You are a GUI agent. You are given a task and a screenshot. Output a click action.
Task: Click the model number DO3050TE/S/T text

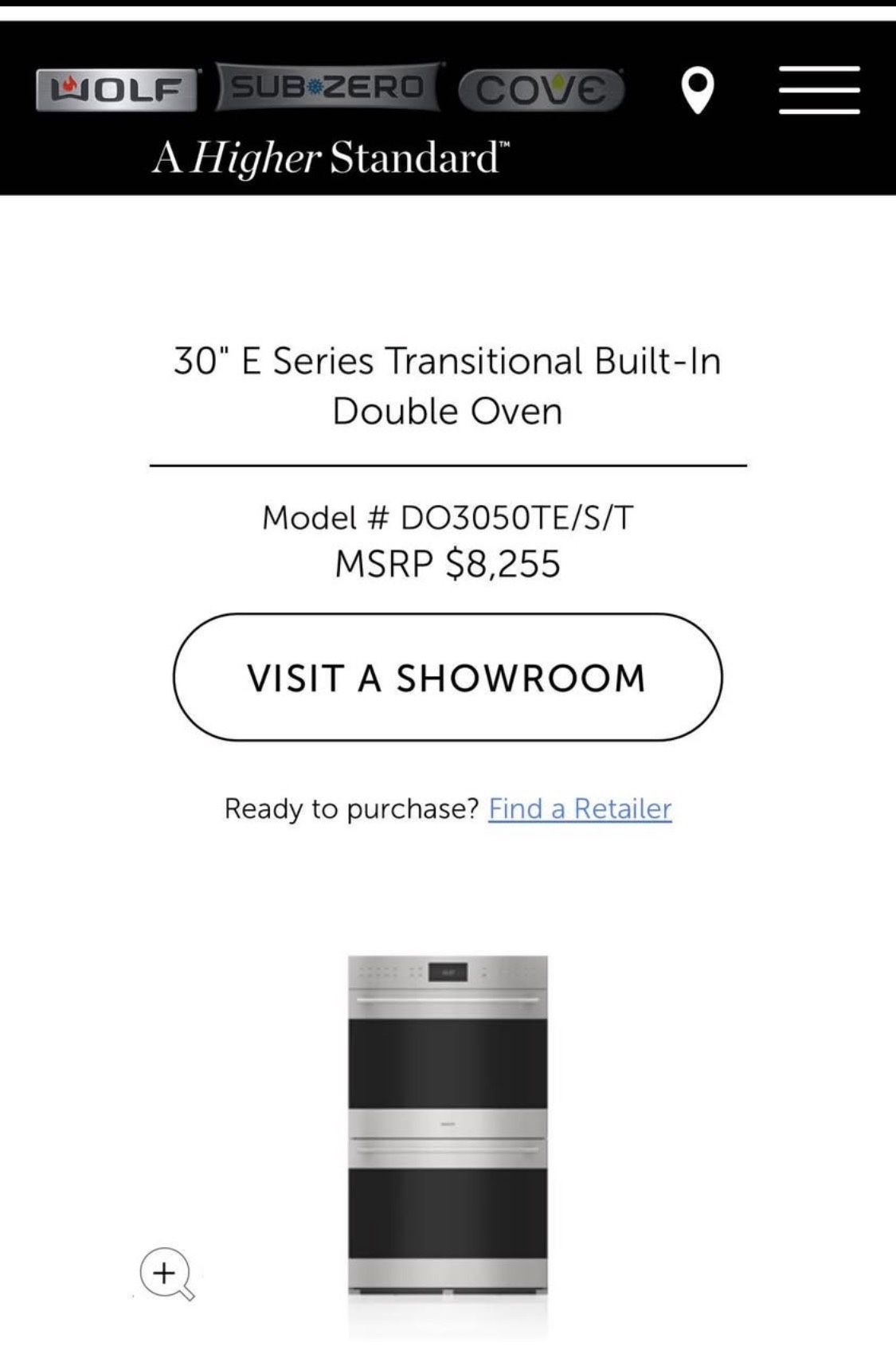pos(448,518)
